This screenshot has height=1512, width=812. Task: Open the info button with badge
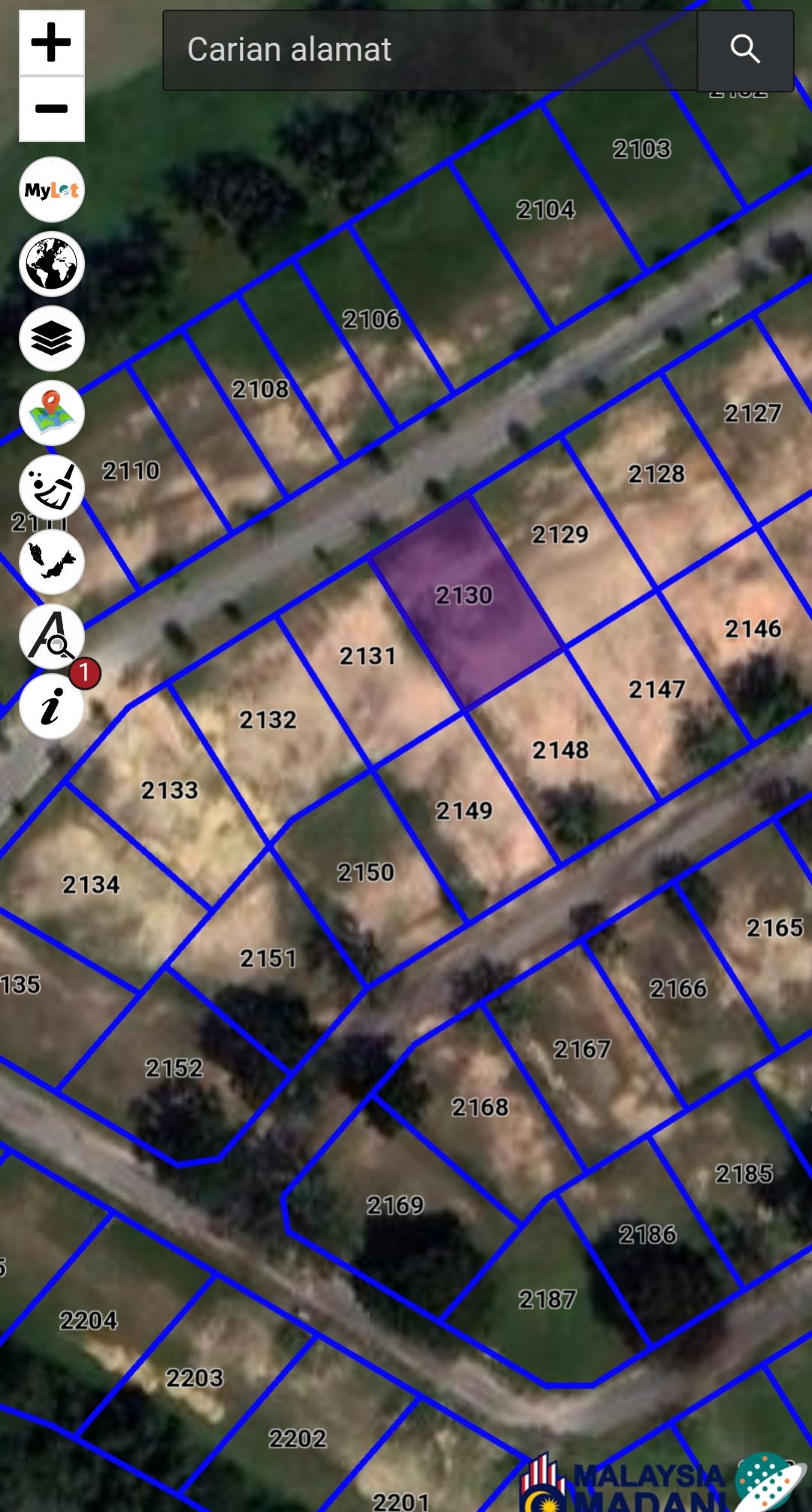[x=51, y=707]
